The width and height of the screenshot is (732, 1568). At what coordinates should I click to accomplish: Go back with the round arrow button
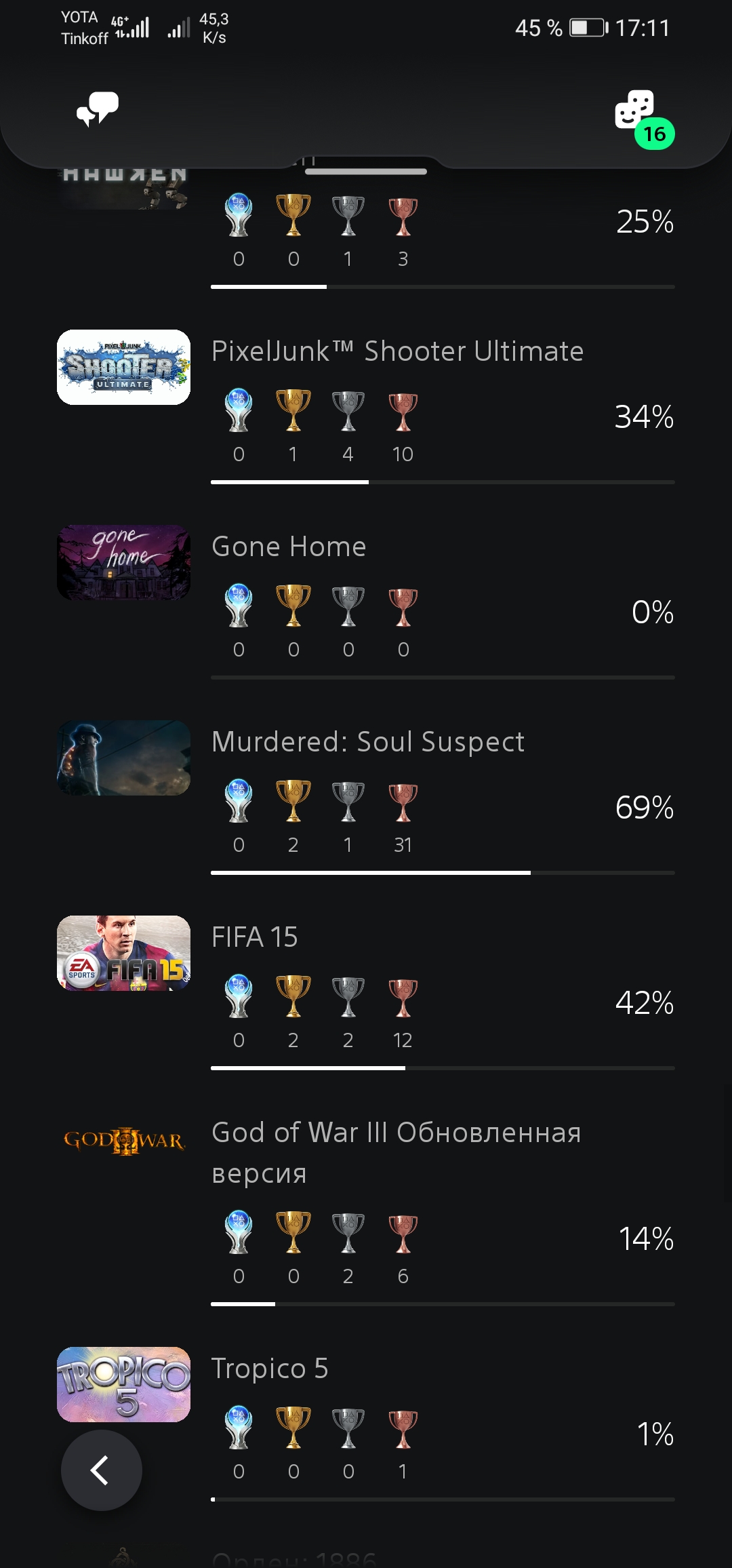[x=101, y=1470]
